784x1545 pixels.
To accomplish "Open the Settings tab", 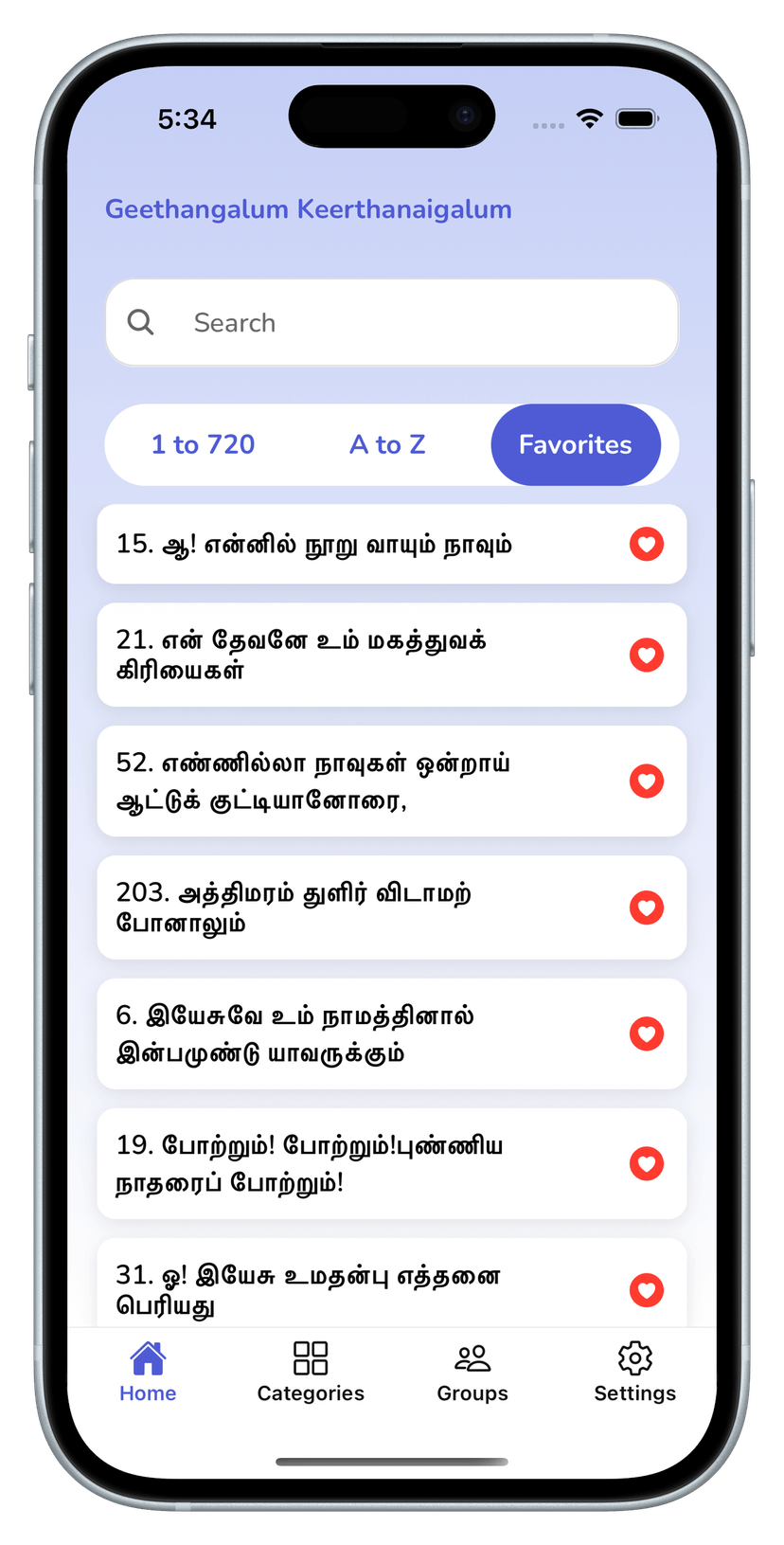I will (634, 1370).
